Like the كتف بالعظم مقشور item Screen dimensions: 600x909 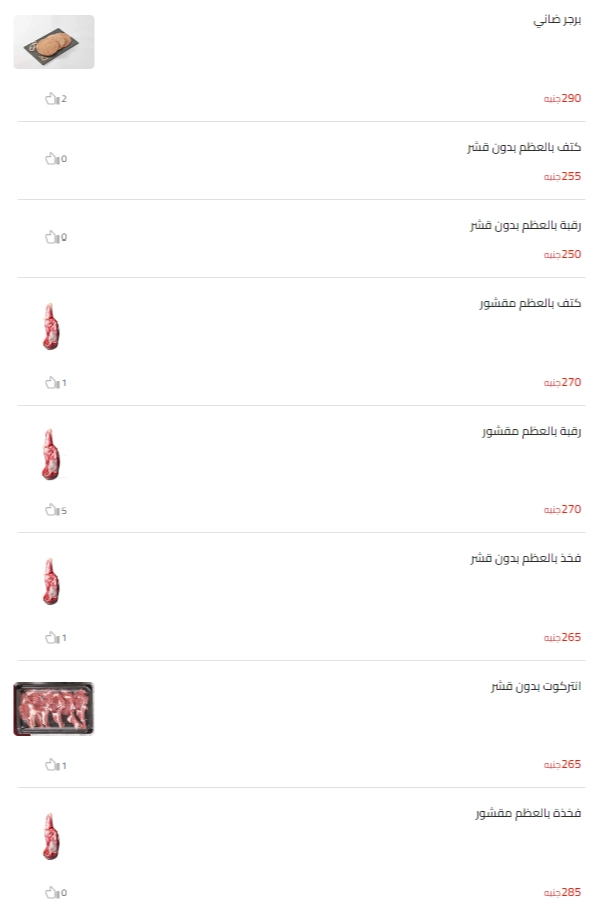click(x=52, y=383)
